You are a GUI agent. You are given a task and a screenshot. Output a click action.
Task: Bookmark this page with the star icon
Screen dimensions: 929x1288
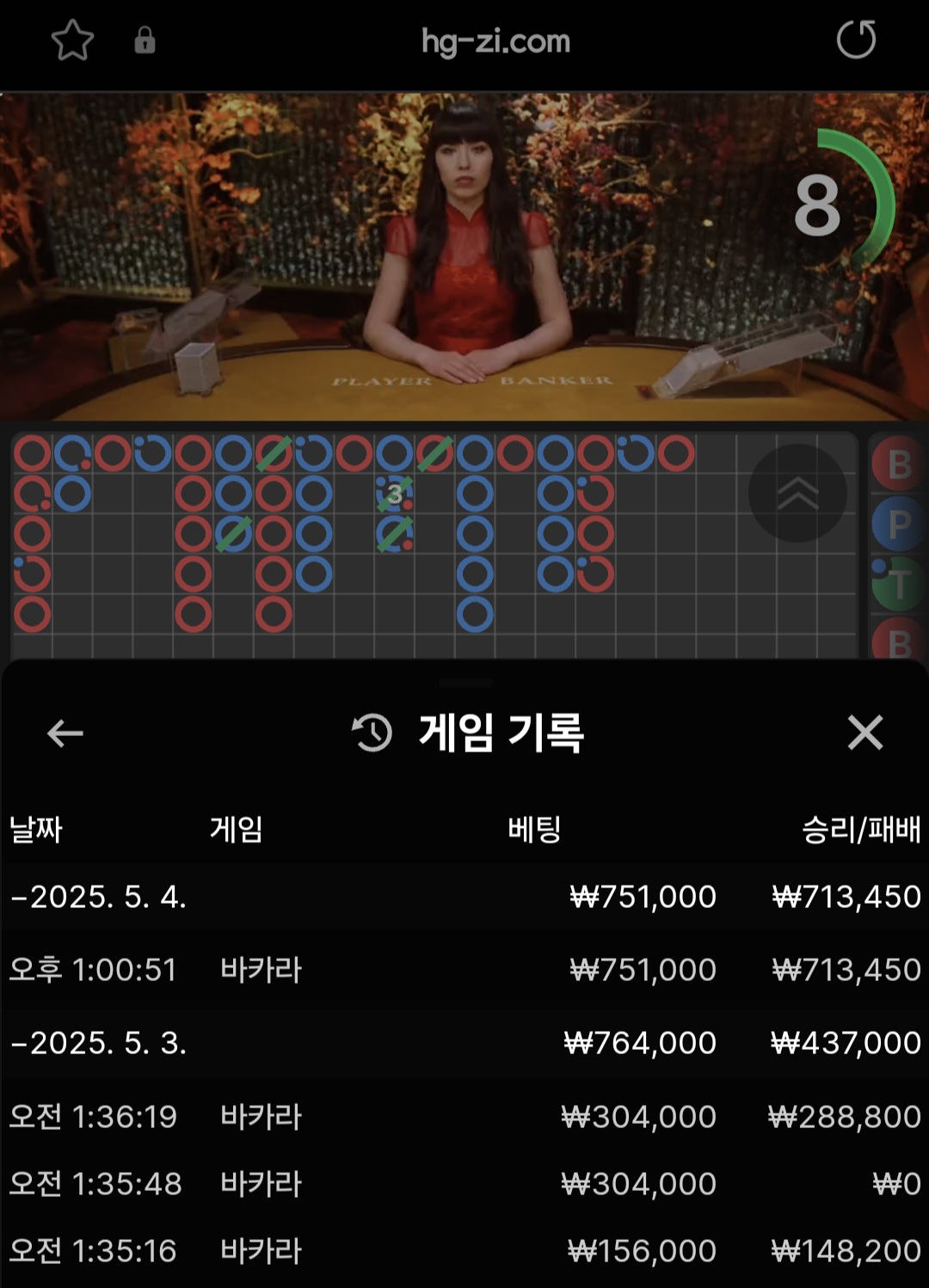click(72, 40)
